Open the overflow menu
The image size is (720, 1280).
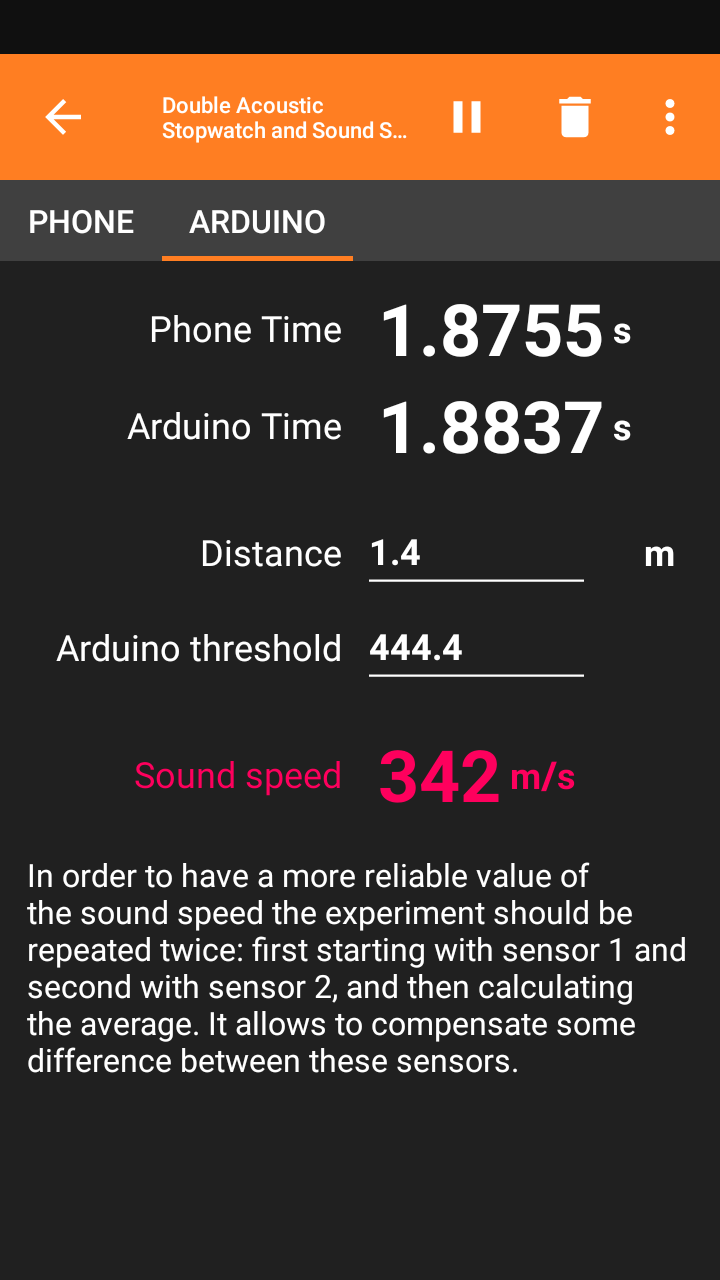(669, 118)
